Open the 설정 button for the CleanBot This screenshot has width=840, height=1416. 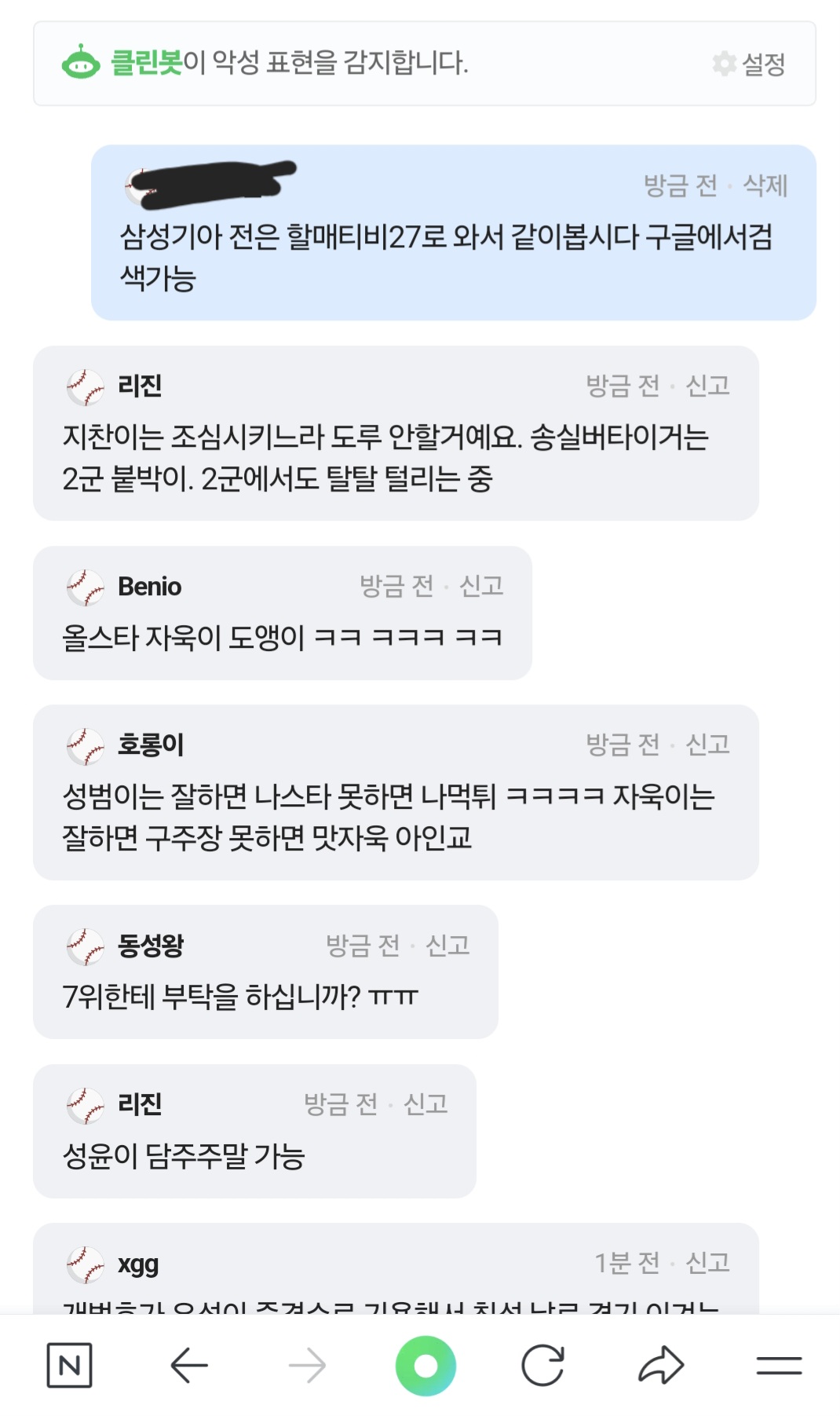pyautogui.click(x=750, y=64)
